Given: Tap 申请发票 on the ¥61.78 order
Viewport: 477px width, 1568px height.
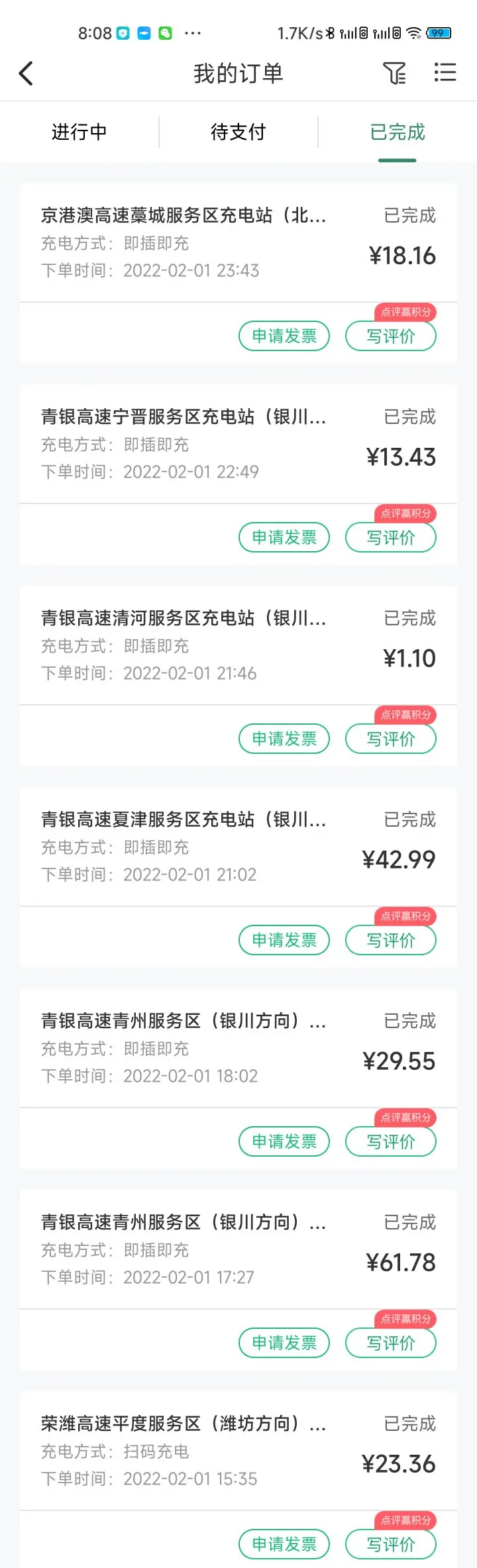Looking at the screenshot, I should [284, 1343].
